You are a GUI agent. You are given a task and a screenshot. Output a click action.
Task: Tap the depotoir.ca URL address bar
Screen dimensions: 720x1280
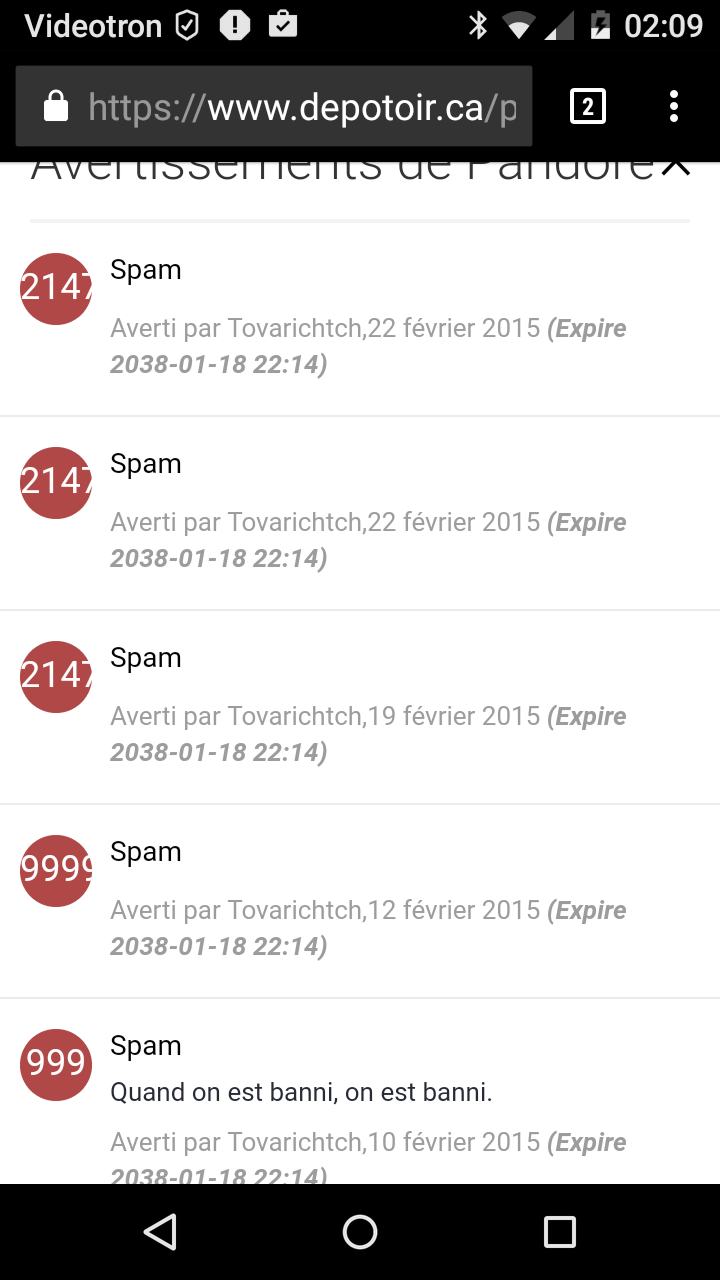[x=274, y=106]
